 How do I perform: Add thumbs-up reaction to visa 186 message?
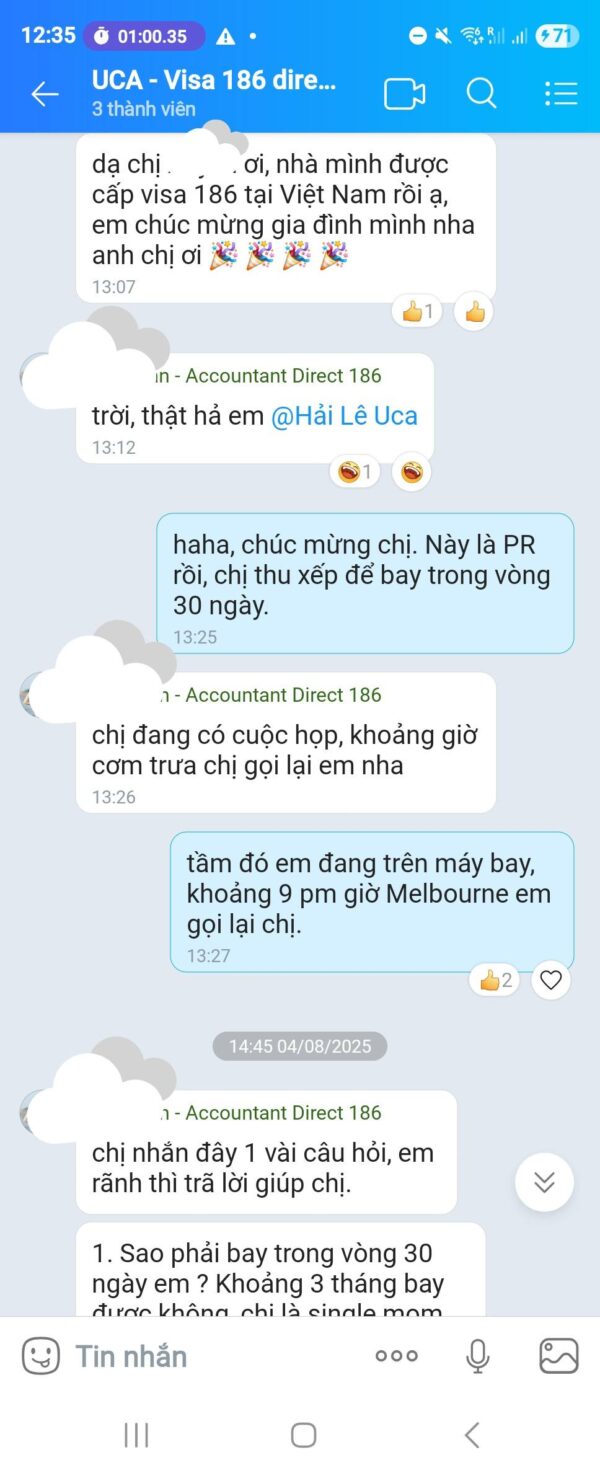[475, 312]
